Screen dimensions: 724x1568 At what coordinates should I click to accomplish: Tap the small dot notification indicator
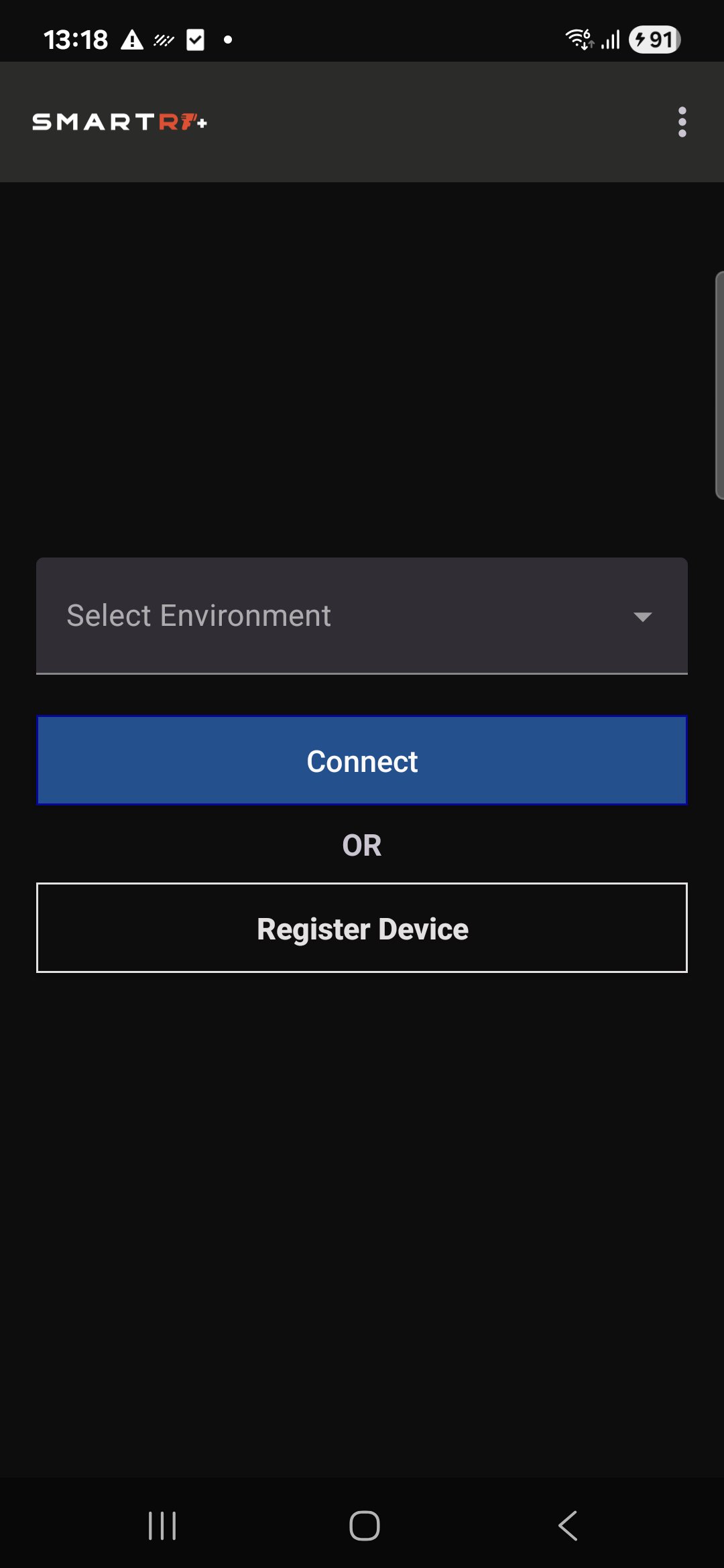tap(229, 40)
